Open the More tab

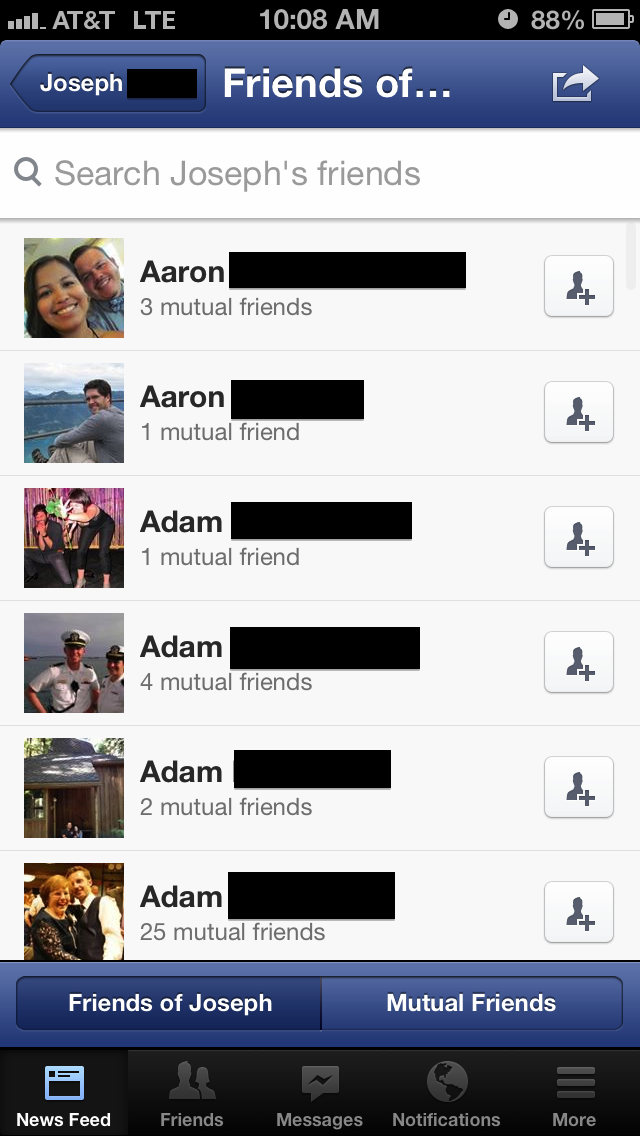[x=574, y=1094]
